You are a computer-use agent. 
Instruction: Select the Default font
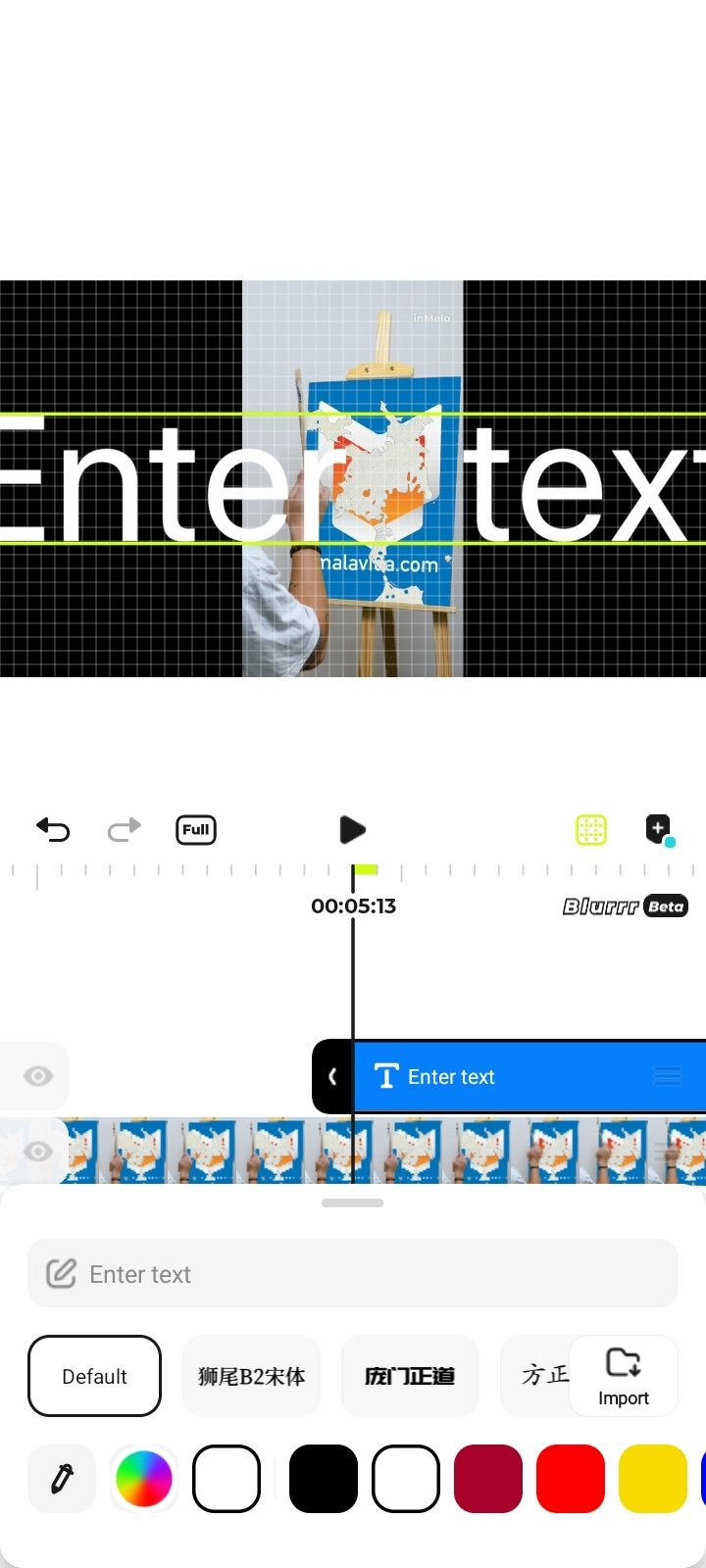[x=94, y=1376]
